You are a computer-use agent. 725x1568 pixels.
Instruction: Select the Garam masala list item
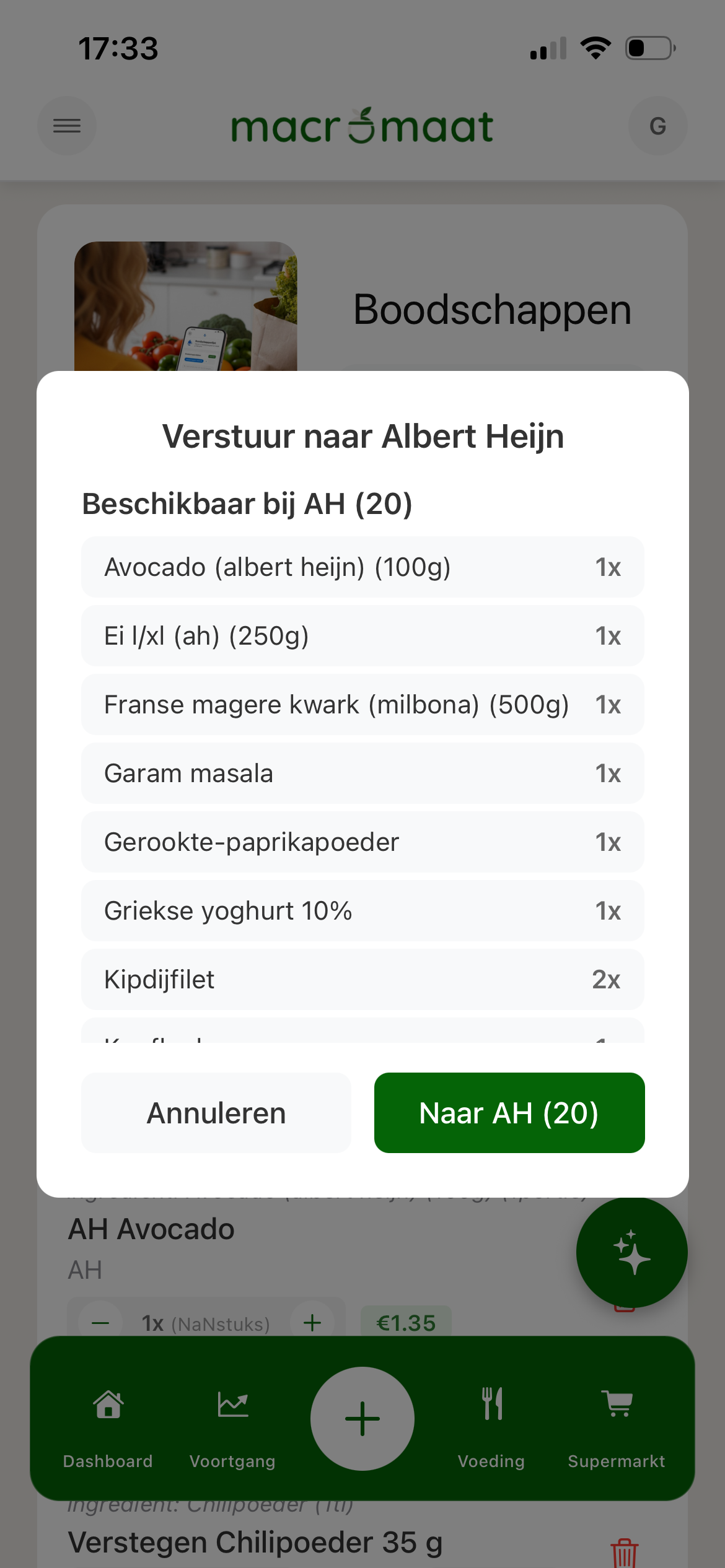(362, 773)
